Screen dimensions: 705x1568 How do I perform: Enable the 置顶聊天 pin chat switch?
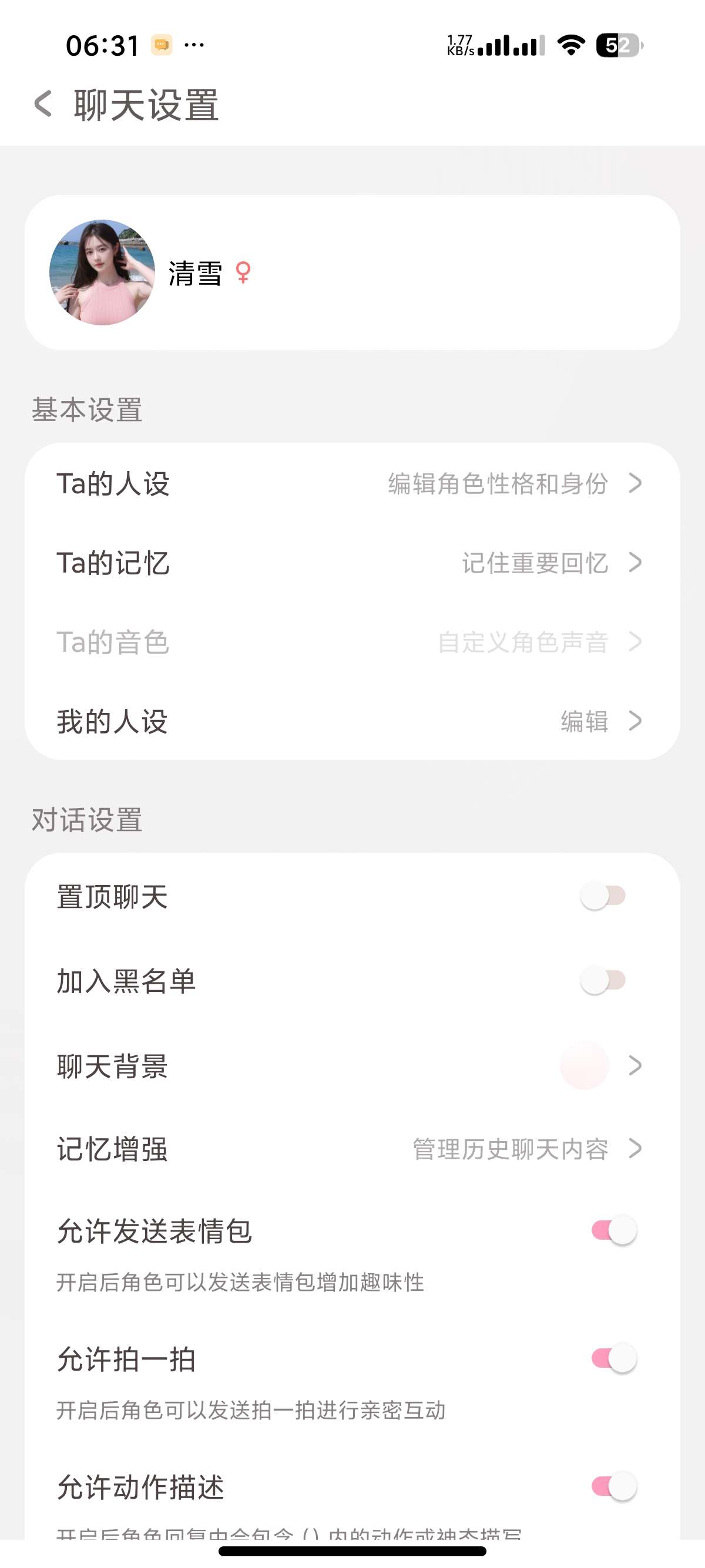(x=603, y=896)
